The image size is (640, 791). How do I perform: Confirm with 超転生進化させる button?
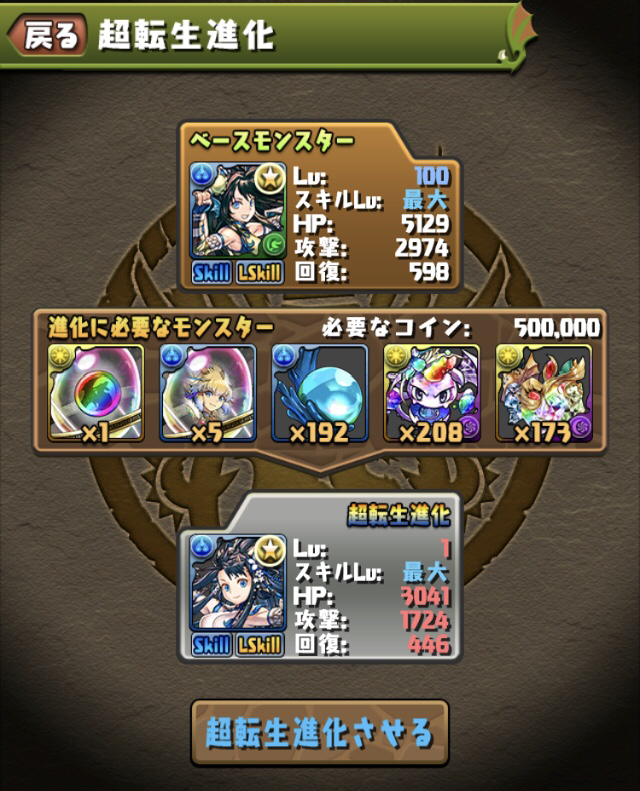pos(320,733)
